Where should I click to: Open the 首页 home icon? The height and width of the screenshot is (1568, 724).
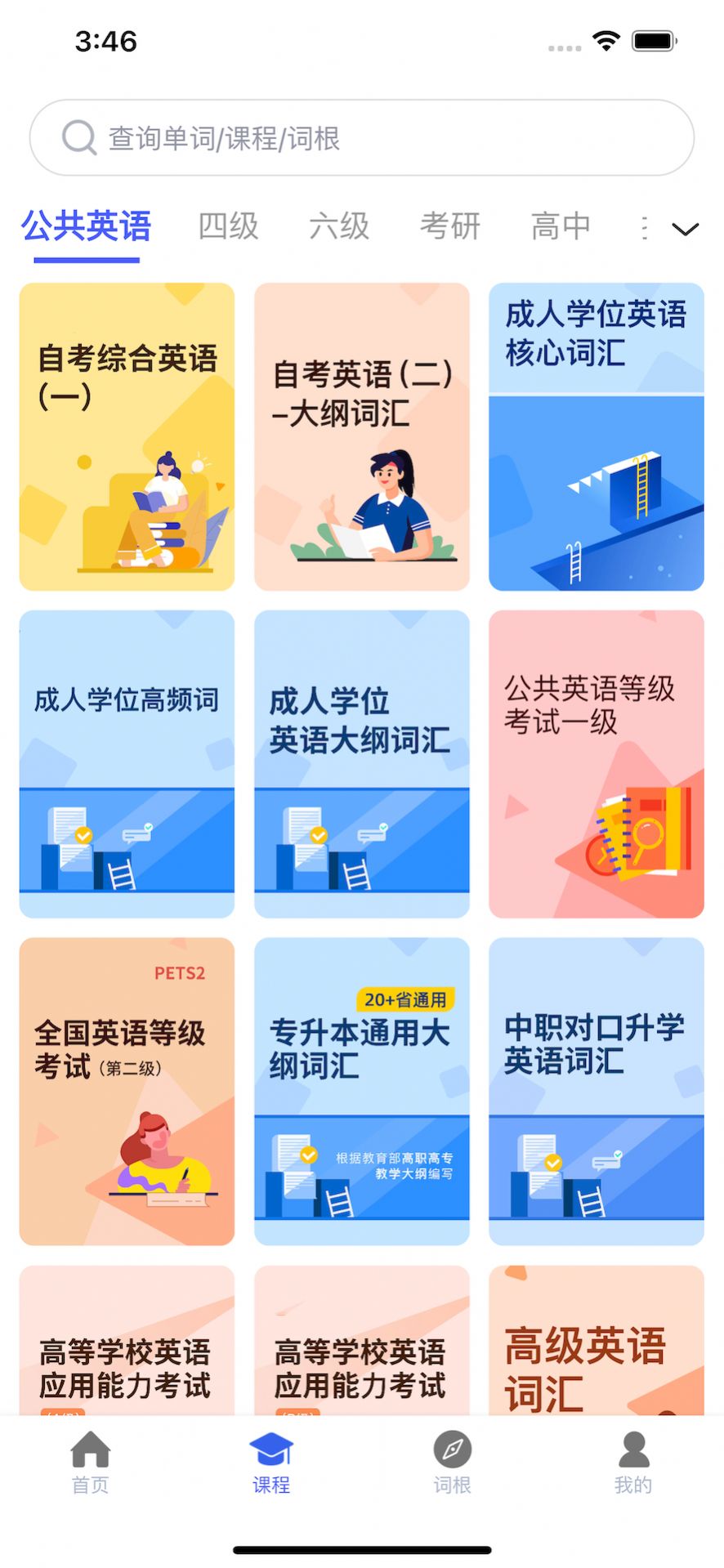[x=90, y=1452]
